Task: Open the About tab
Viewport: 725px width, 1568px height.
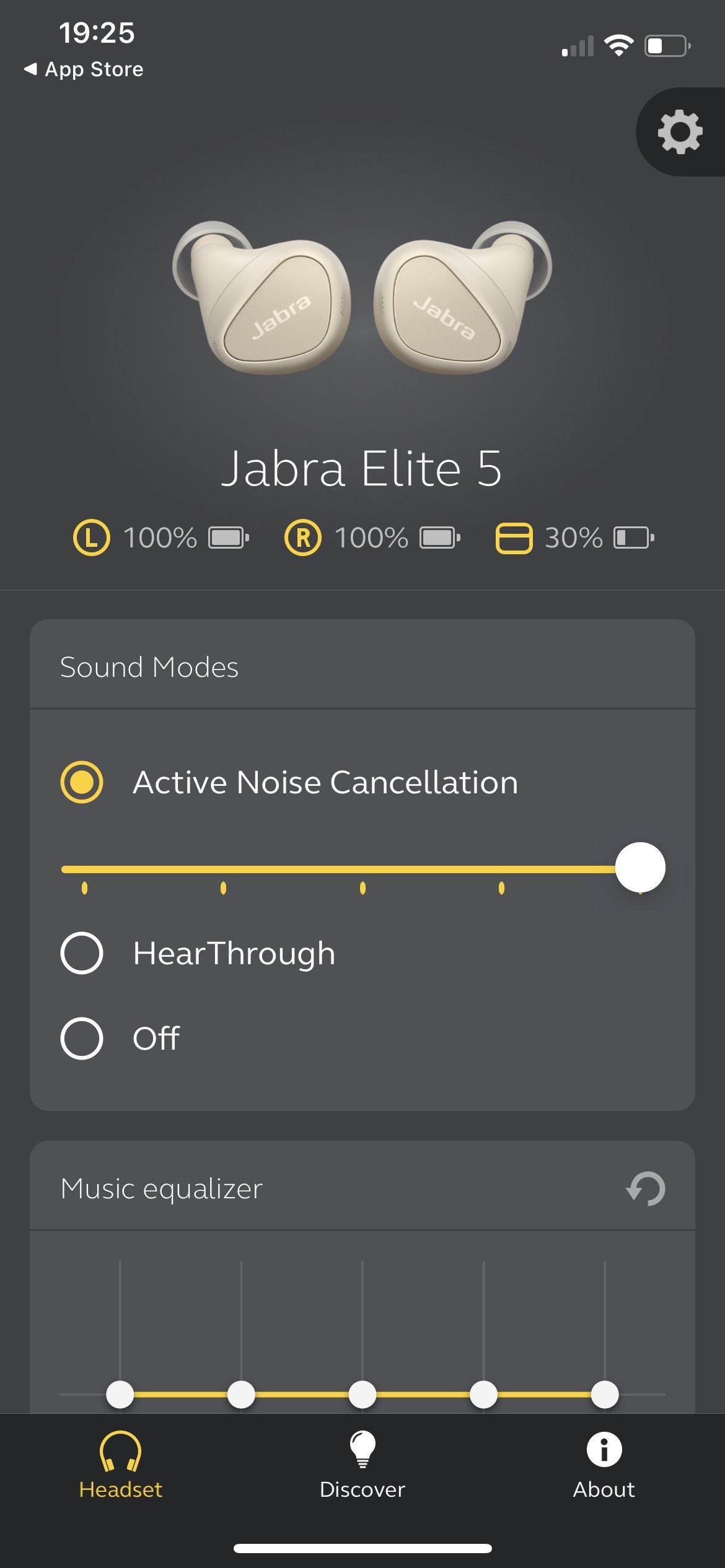Action: [604, 1465]
